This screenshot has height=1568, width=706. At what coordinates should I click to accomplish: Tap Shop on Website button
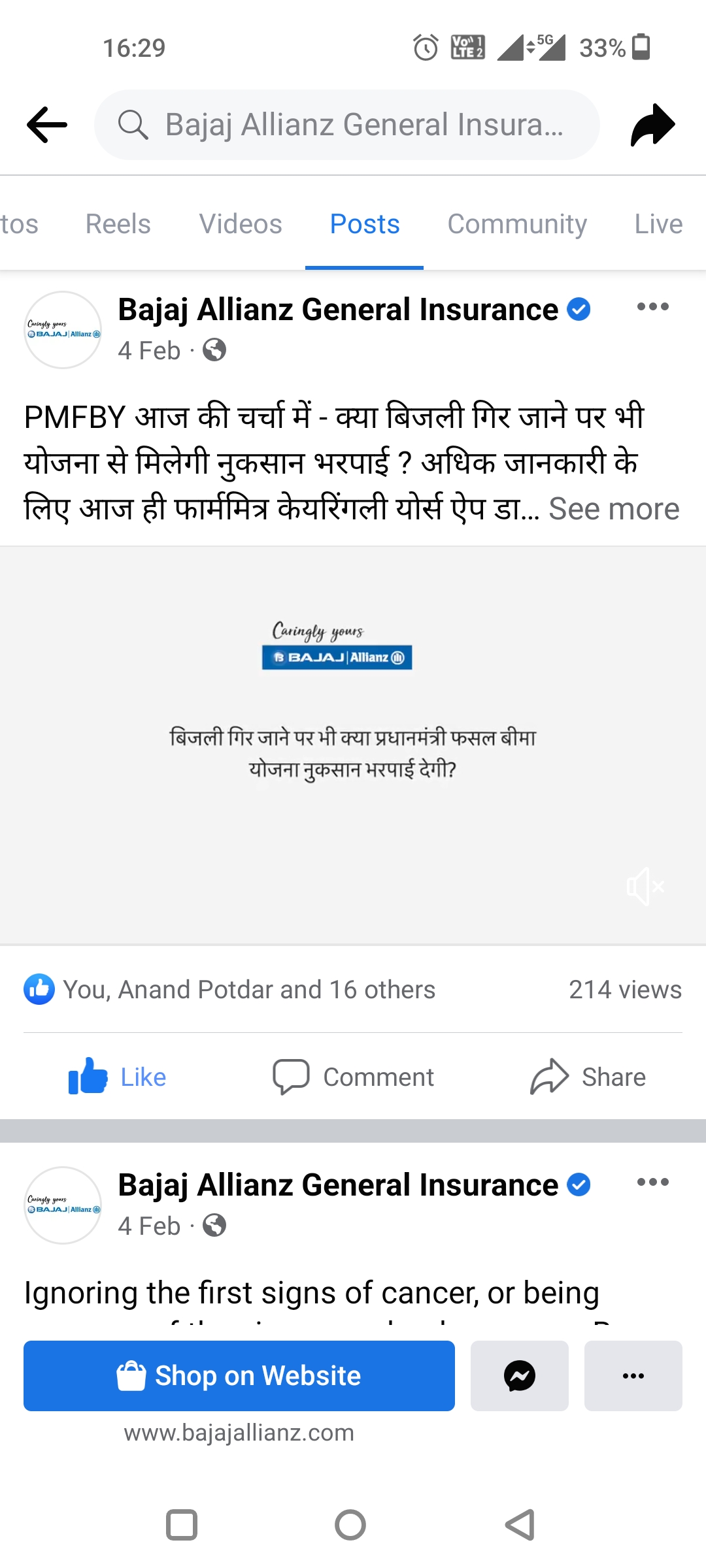click(239, 1375)
